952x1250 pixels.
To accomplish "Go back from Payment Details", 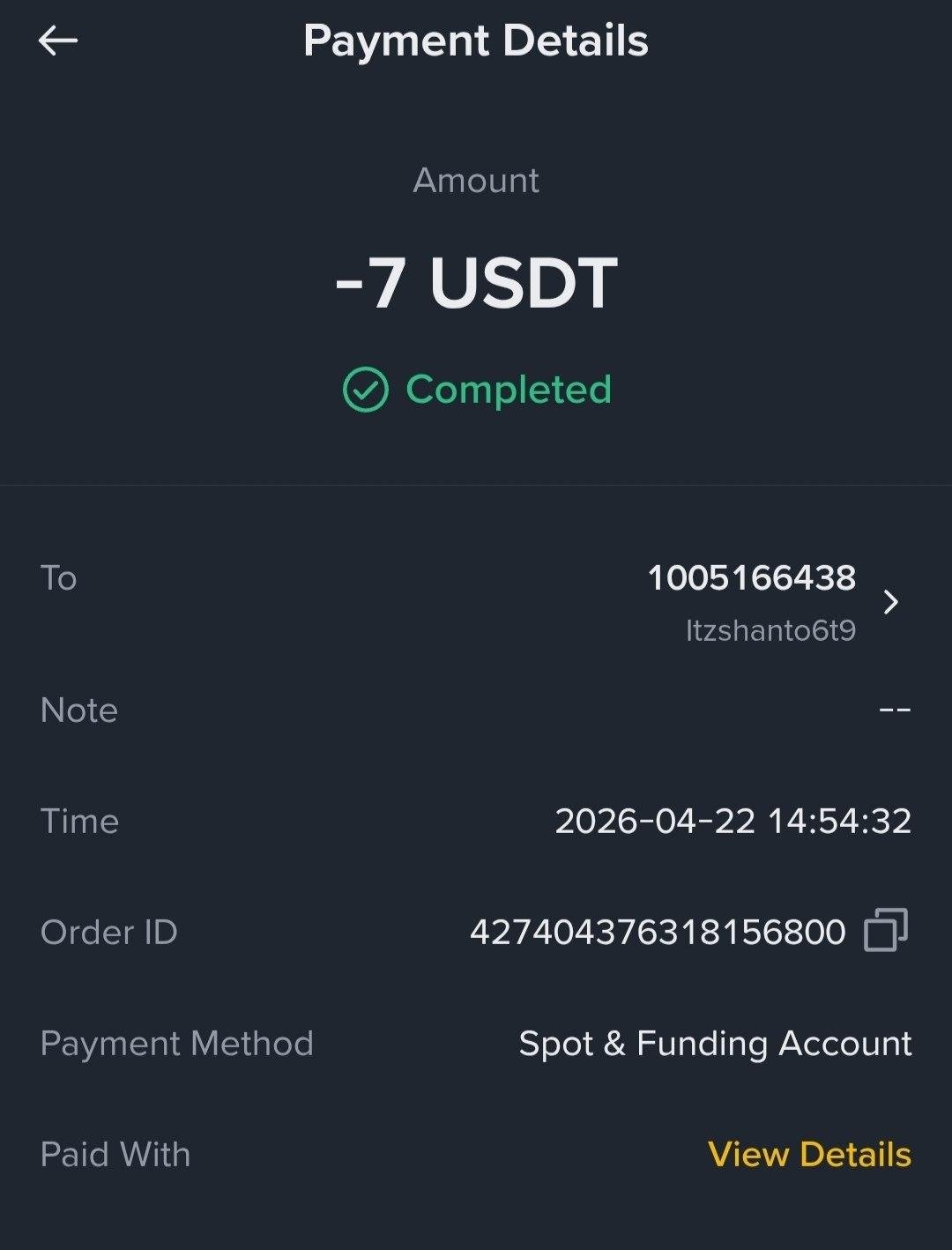I will coord(58,41).
